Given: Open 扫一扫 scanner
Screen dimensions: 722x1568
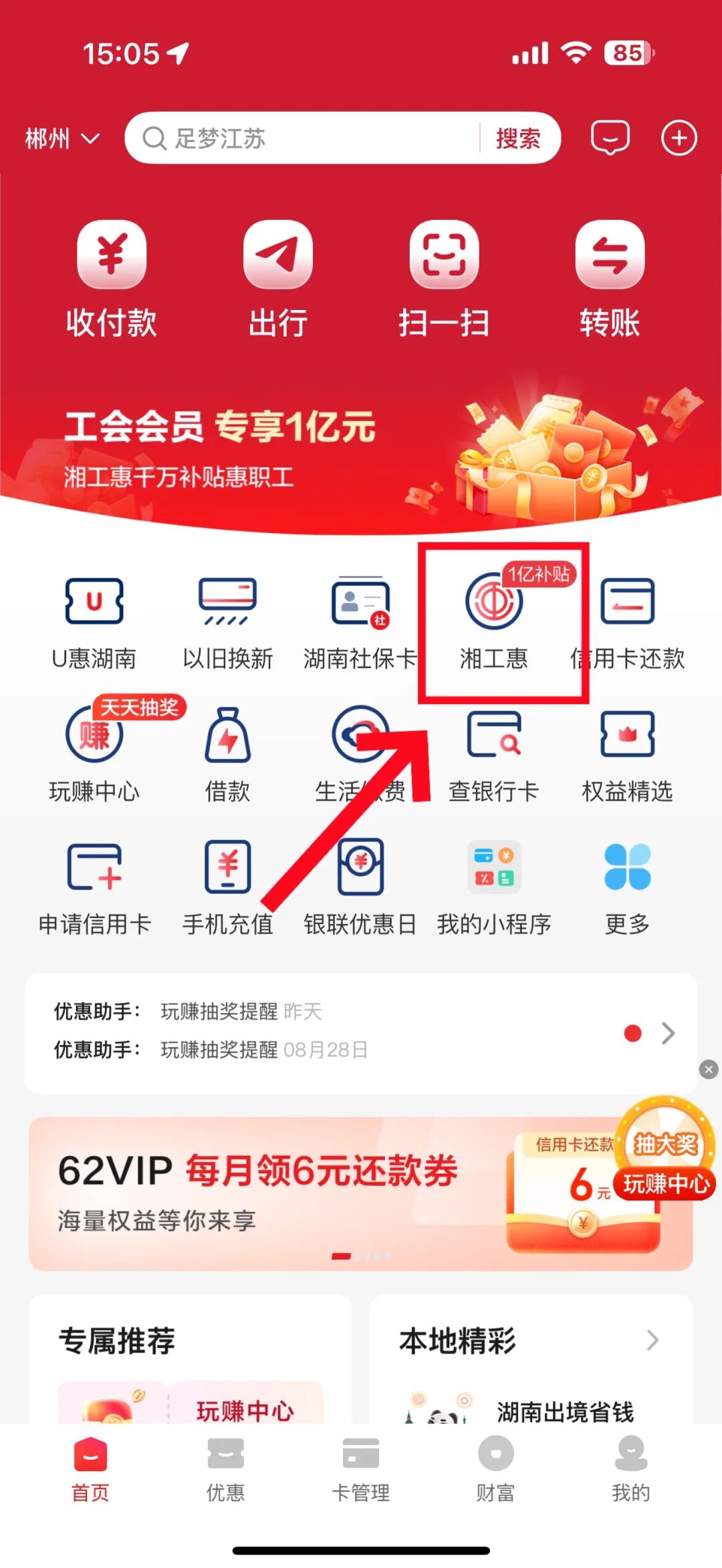Looking at the screenshot, I should [x=444, y=277].
